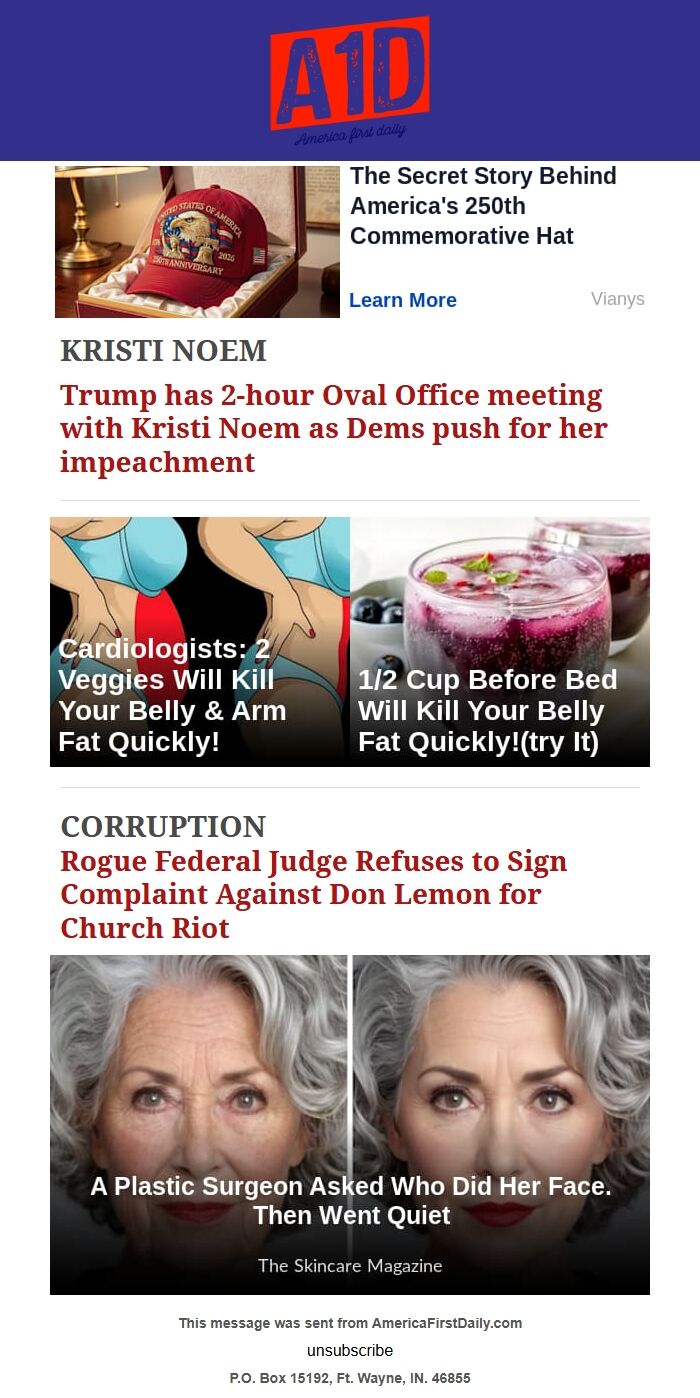Open the 2 Veggies belly fat ad

(200, 642)
